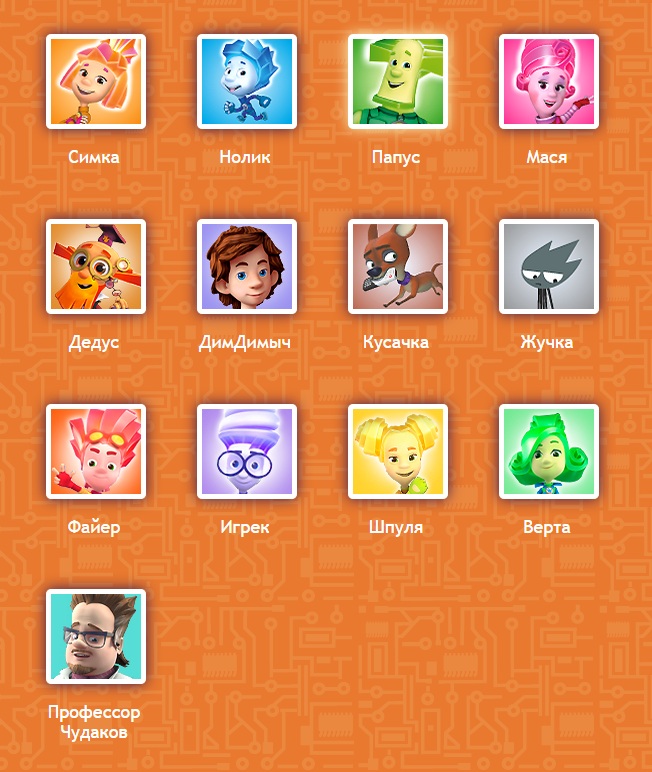Tap the Шпуля character tile
The image size is (652, 772).
click(x=398, y=452)
